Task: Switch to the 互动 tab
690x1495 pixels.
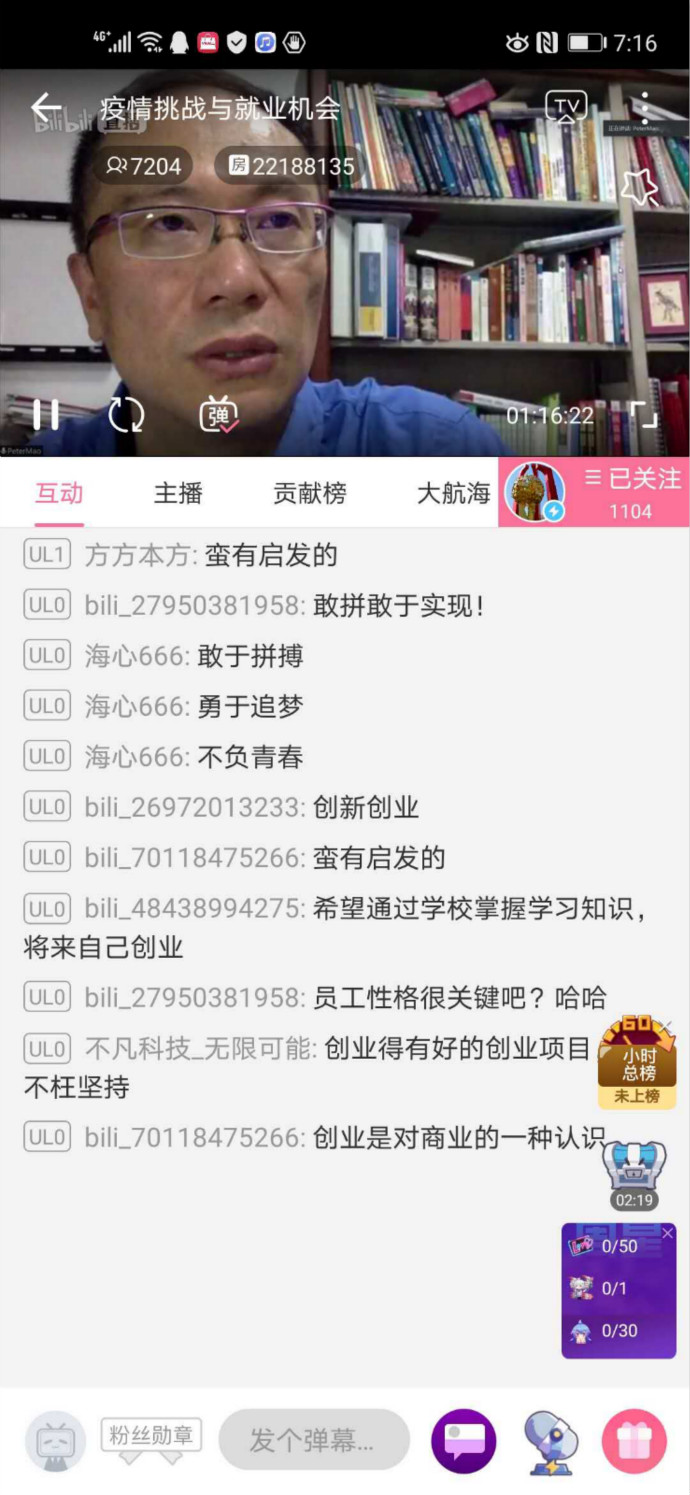Action: click(59, 493)
